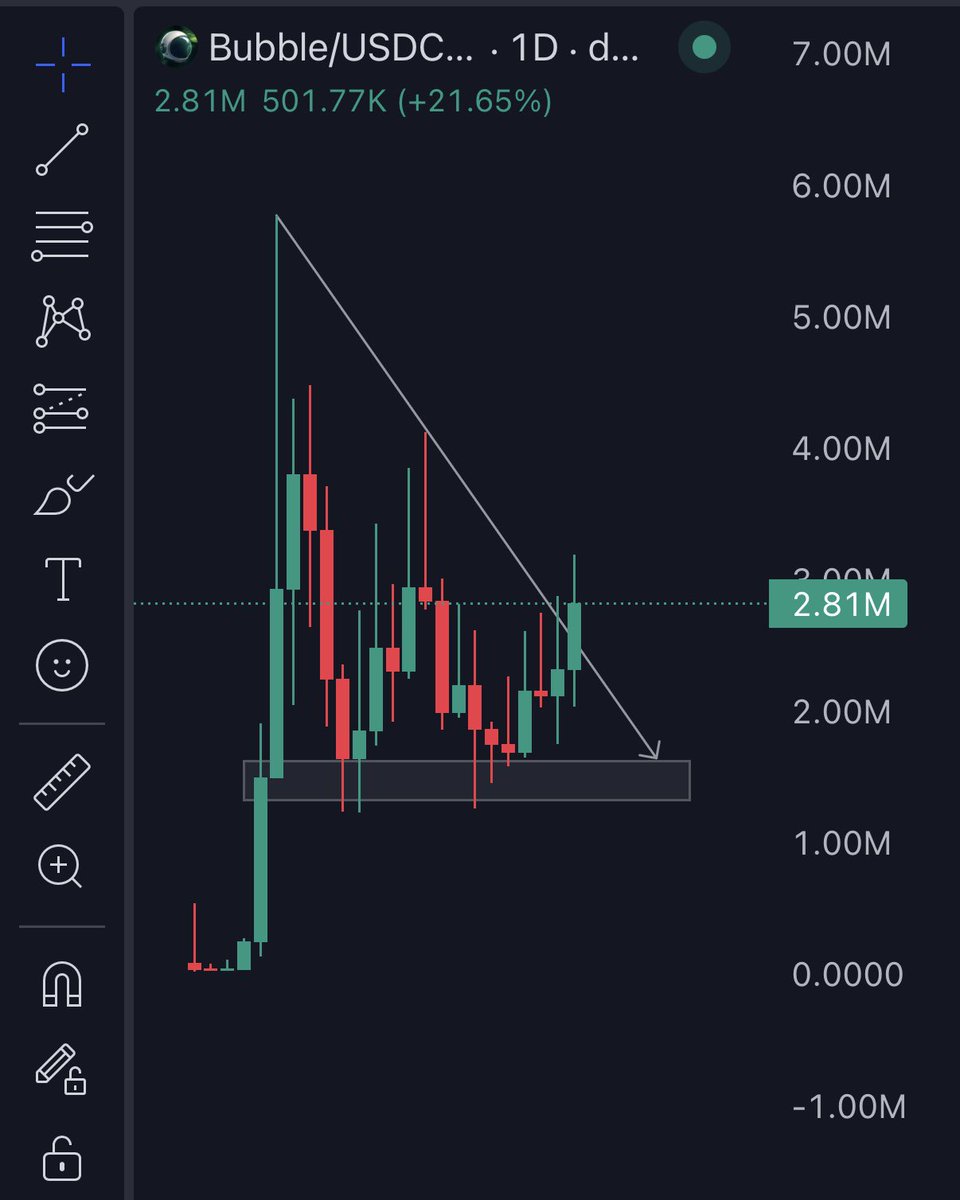Lock all drawing tools with the padlock
960x1200 pixels.
click(x=62, y=1157)
